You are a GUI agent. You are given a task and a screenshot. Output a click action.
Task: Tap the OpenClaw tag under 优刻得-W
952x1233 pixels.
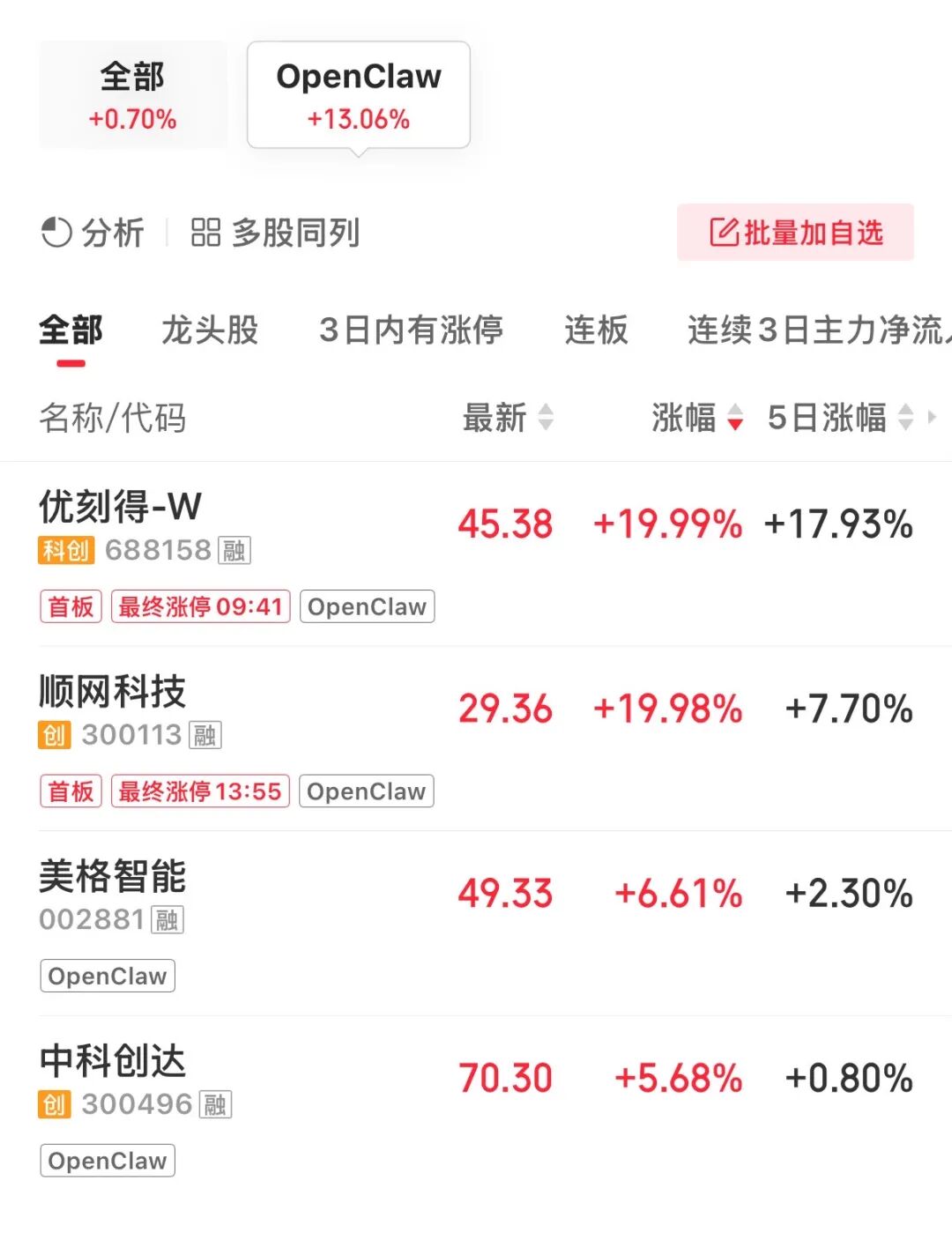tap(367, 607)
